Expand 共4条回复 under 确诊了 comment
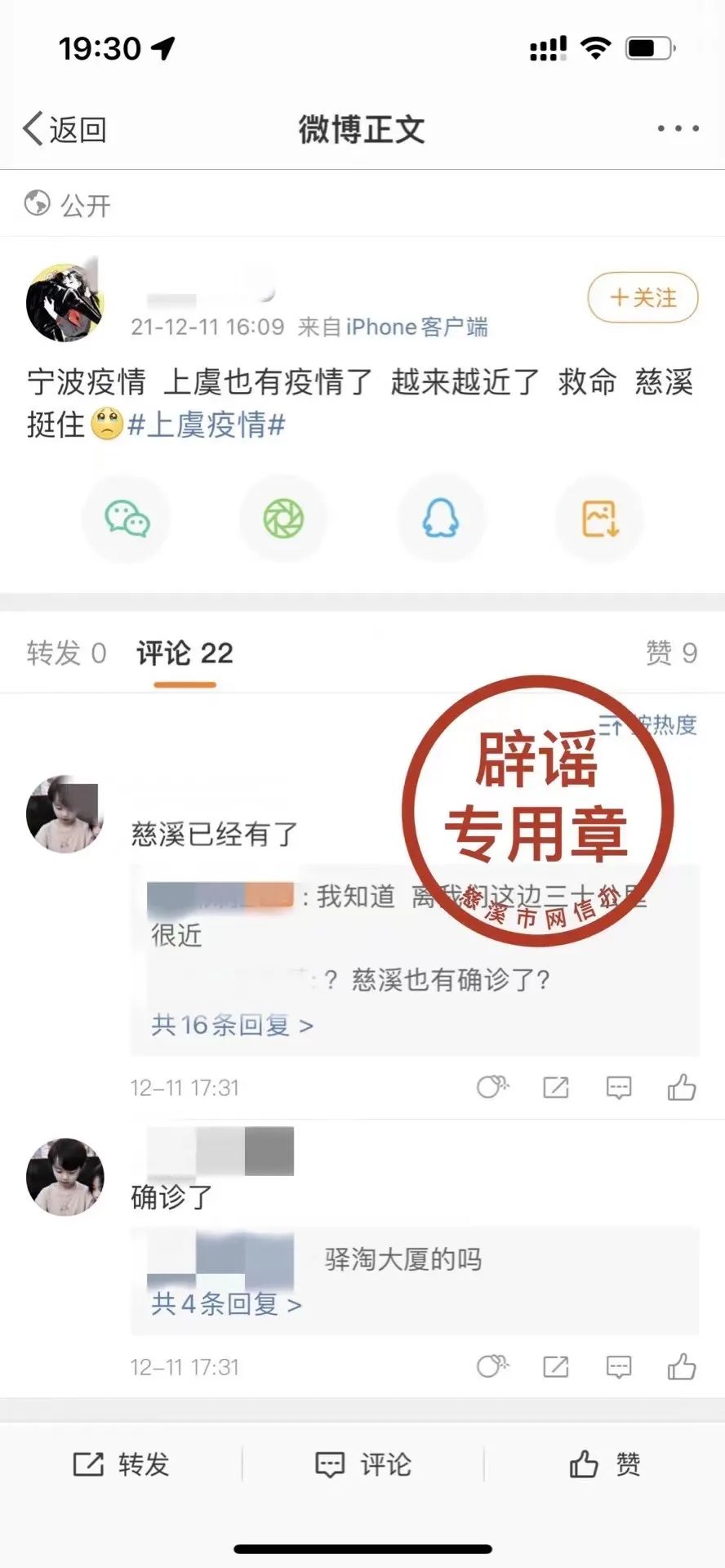Screen dimensions: 725x1568 pyautogui.click(x=226, y=1304)
